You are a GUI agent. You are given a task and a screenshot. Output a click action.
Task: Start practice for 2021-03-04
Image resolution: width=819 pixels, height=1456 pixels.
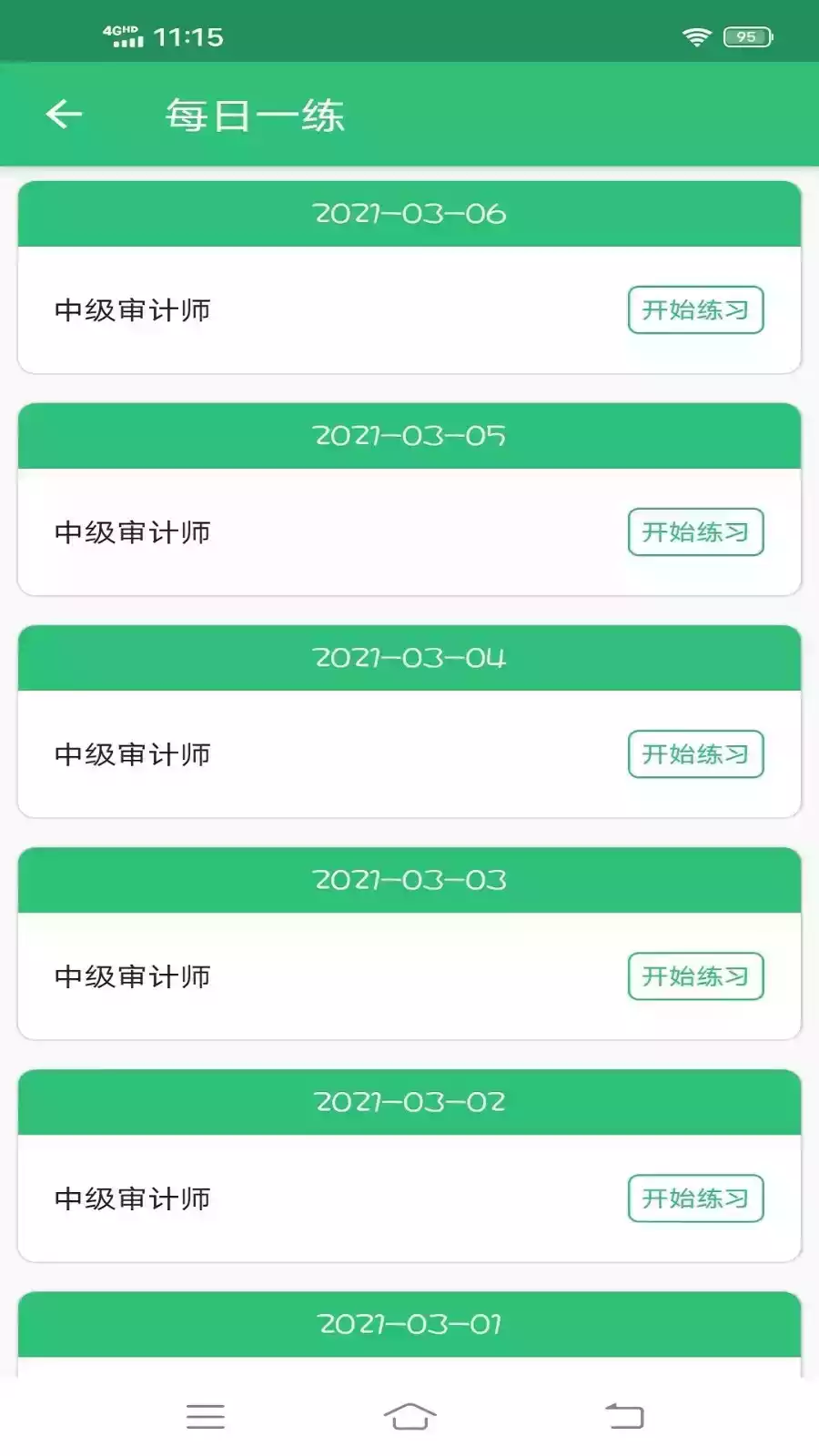click(x=696, y=753)
